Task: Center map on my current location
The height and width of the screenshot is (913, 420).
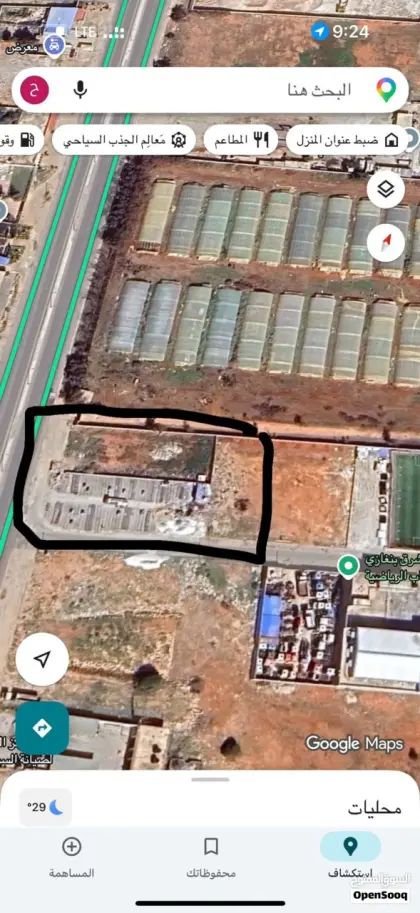Action: [42, 659]
